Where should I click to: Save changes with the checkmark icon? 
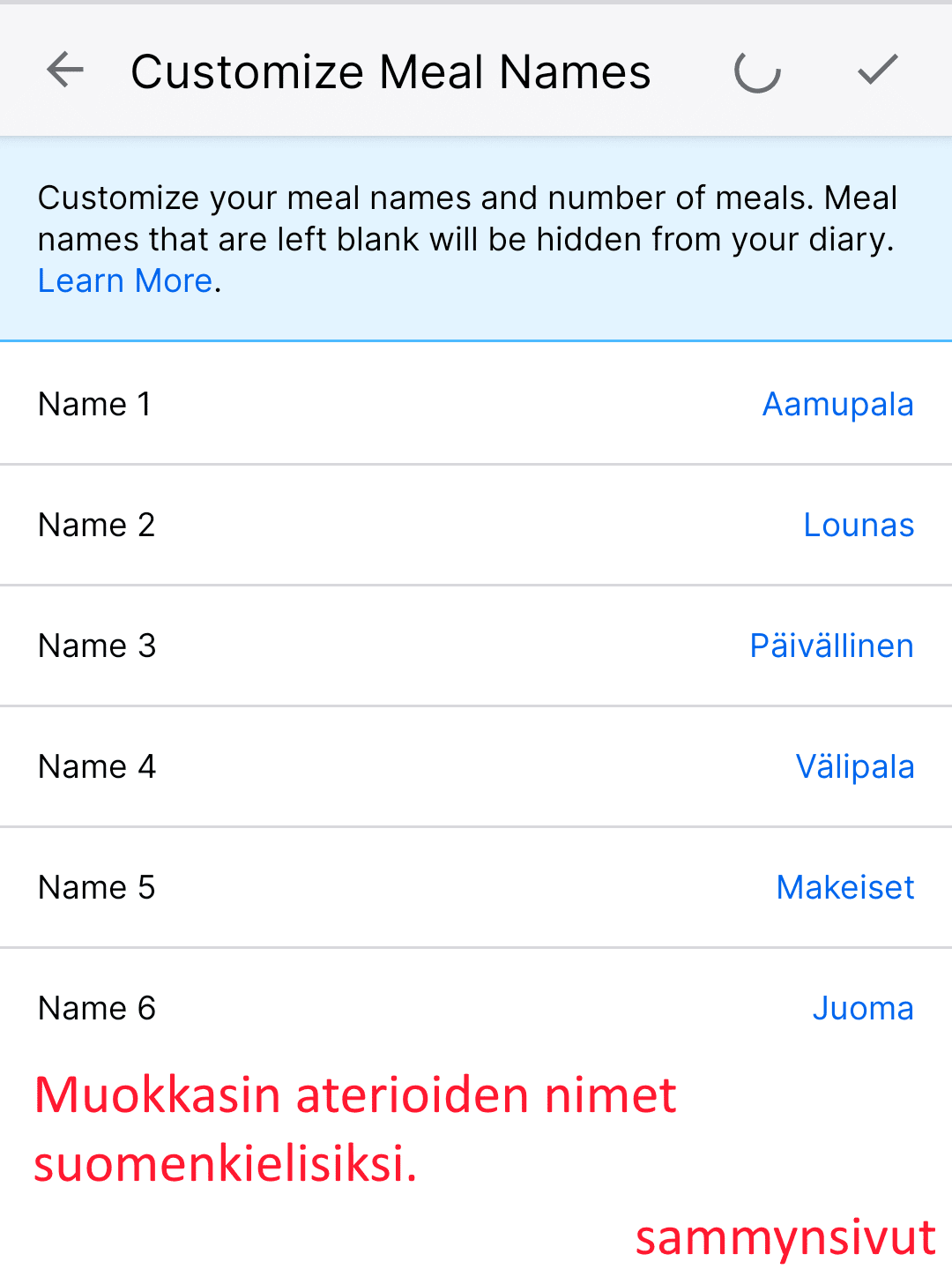point(877,71)
